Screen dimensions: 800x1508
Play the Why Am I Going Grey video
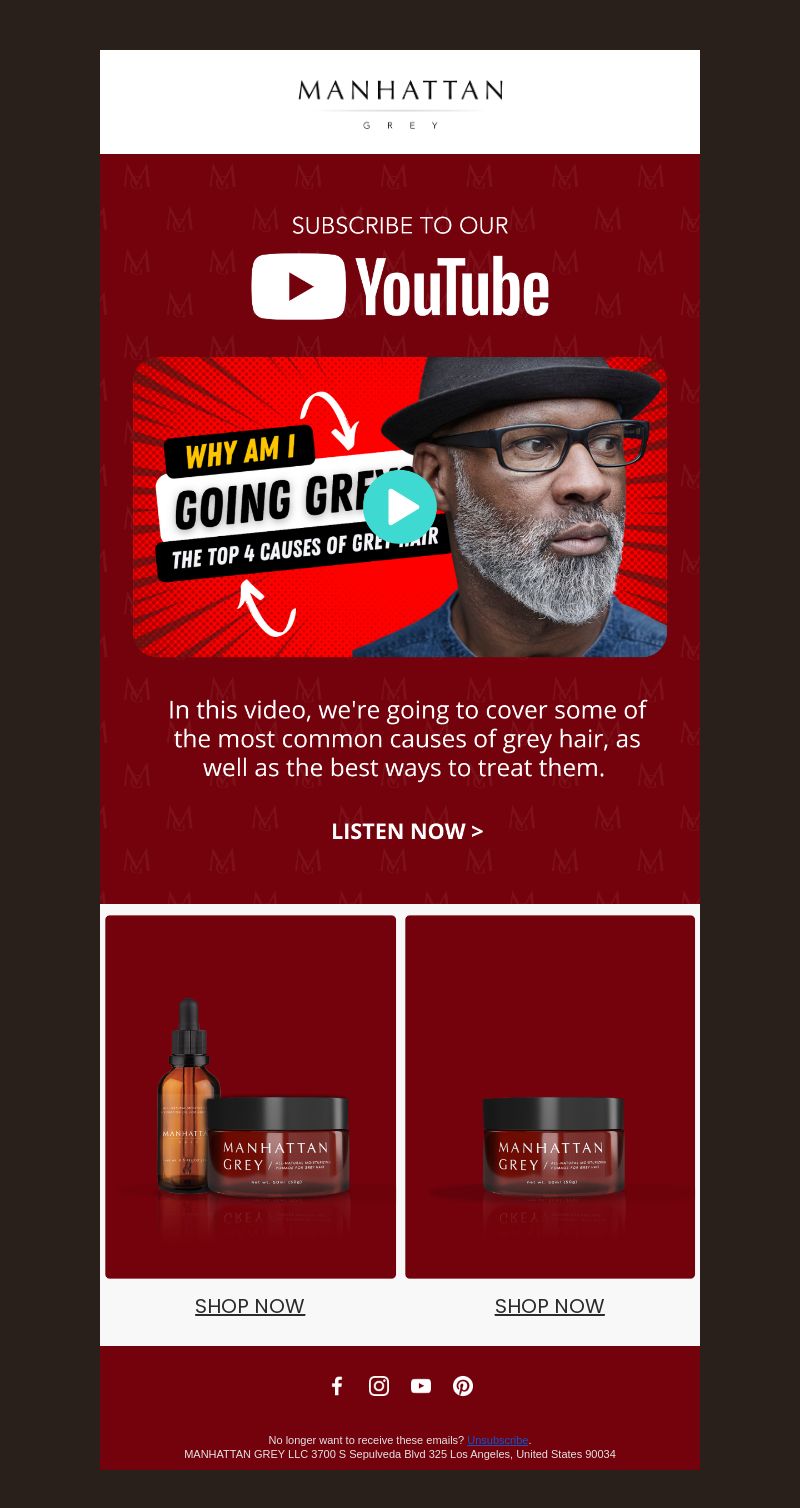pos(400,507)
